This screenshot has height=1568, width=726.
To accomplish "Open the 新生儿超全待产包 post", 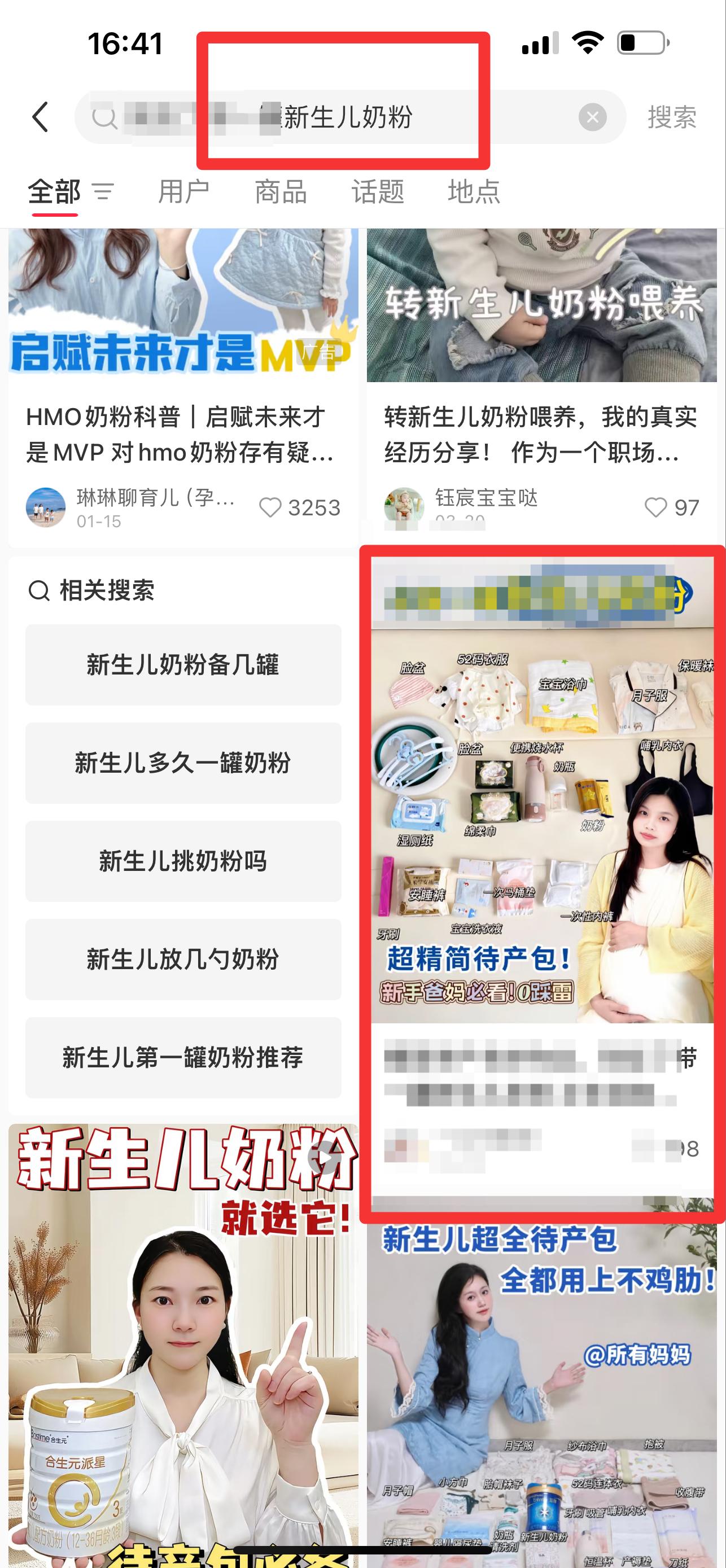I will click(x=541, y=1394).
